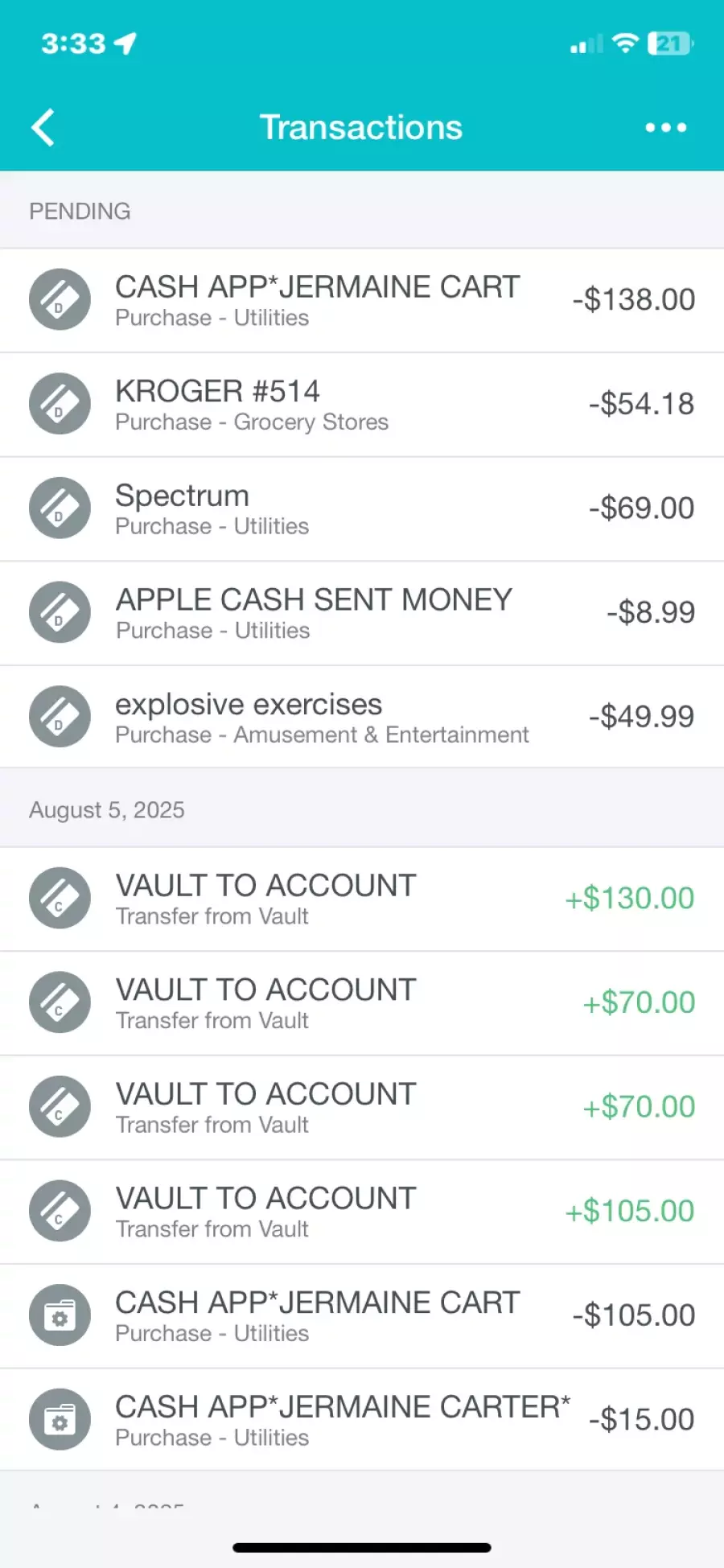This screenshot has width=724, height=1568.
Task: Open the -$138.00 Cash App Jermaine Cart transaction
Action: 362,300
